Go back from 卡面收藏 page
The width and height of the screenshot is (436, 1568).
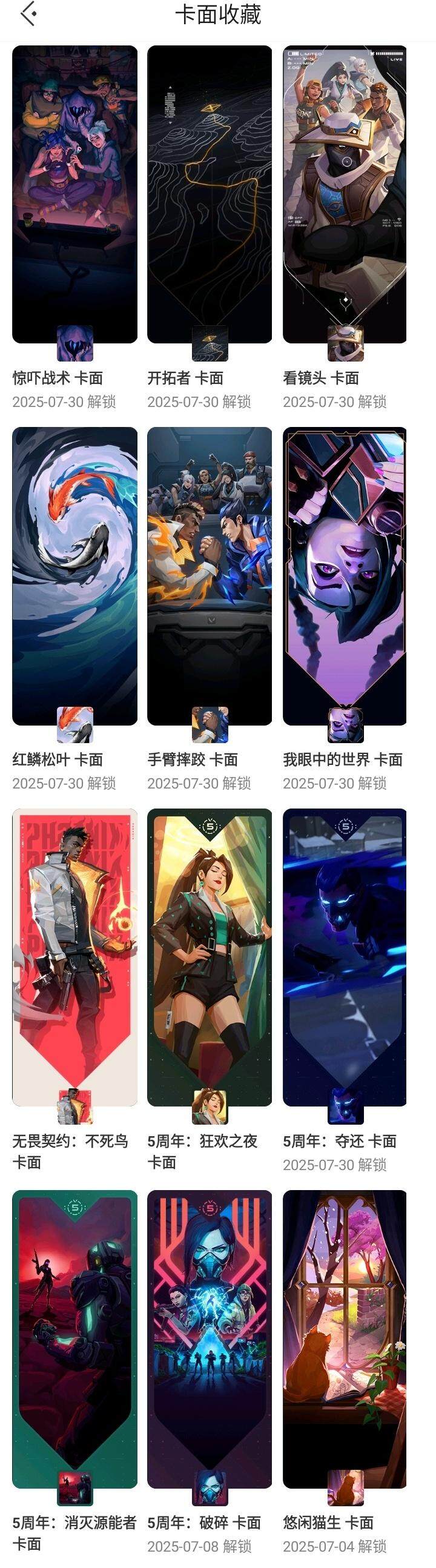coord(28,14)
